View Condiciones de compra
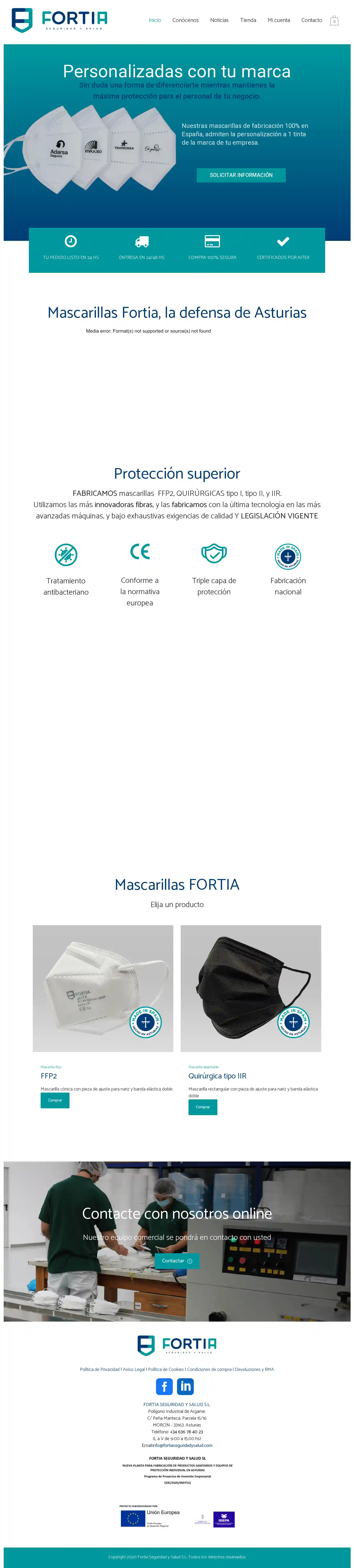 (x=209, y=1369)
